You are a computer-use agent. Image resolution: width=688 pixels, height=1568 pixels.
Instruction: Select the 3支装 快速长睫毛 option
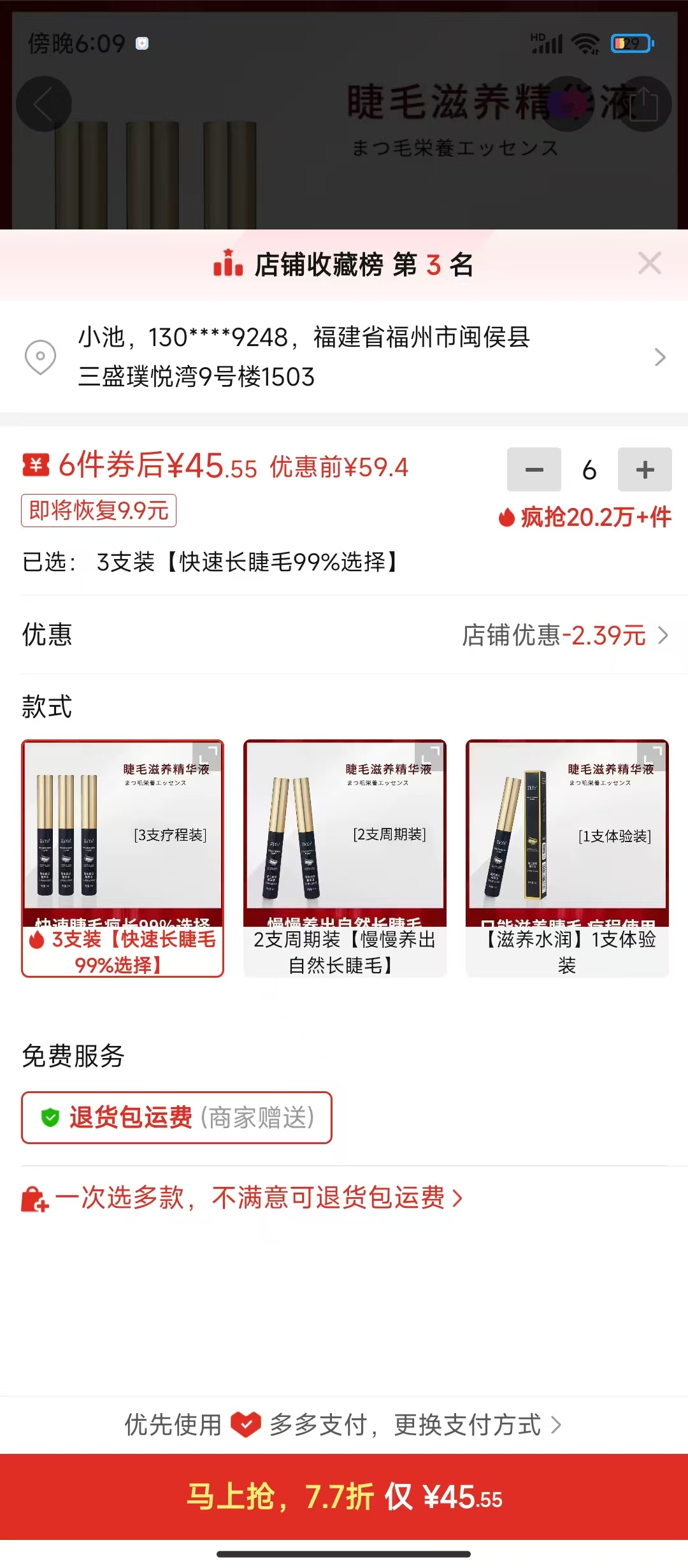123,858
